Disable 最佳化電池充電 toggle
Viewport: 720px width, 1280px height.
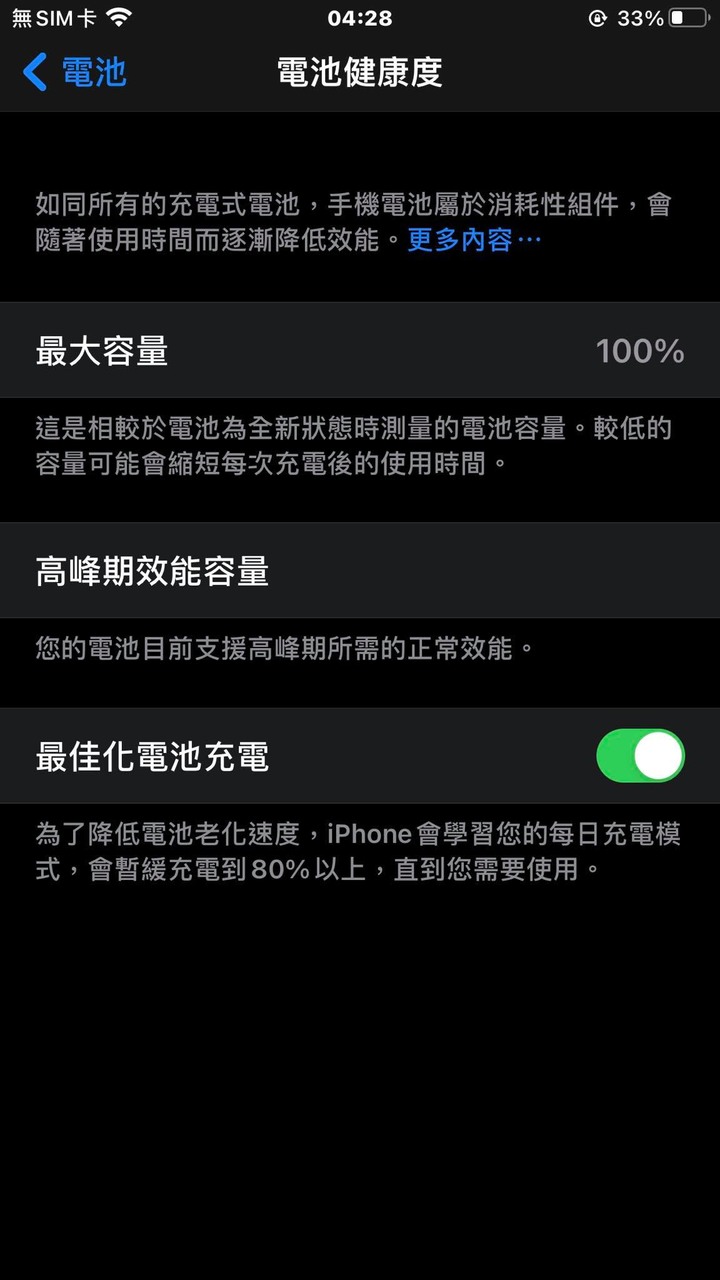[x=640, y=756]
